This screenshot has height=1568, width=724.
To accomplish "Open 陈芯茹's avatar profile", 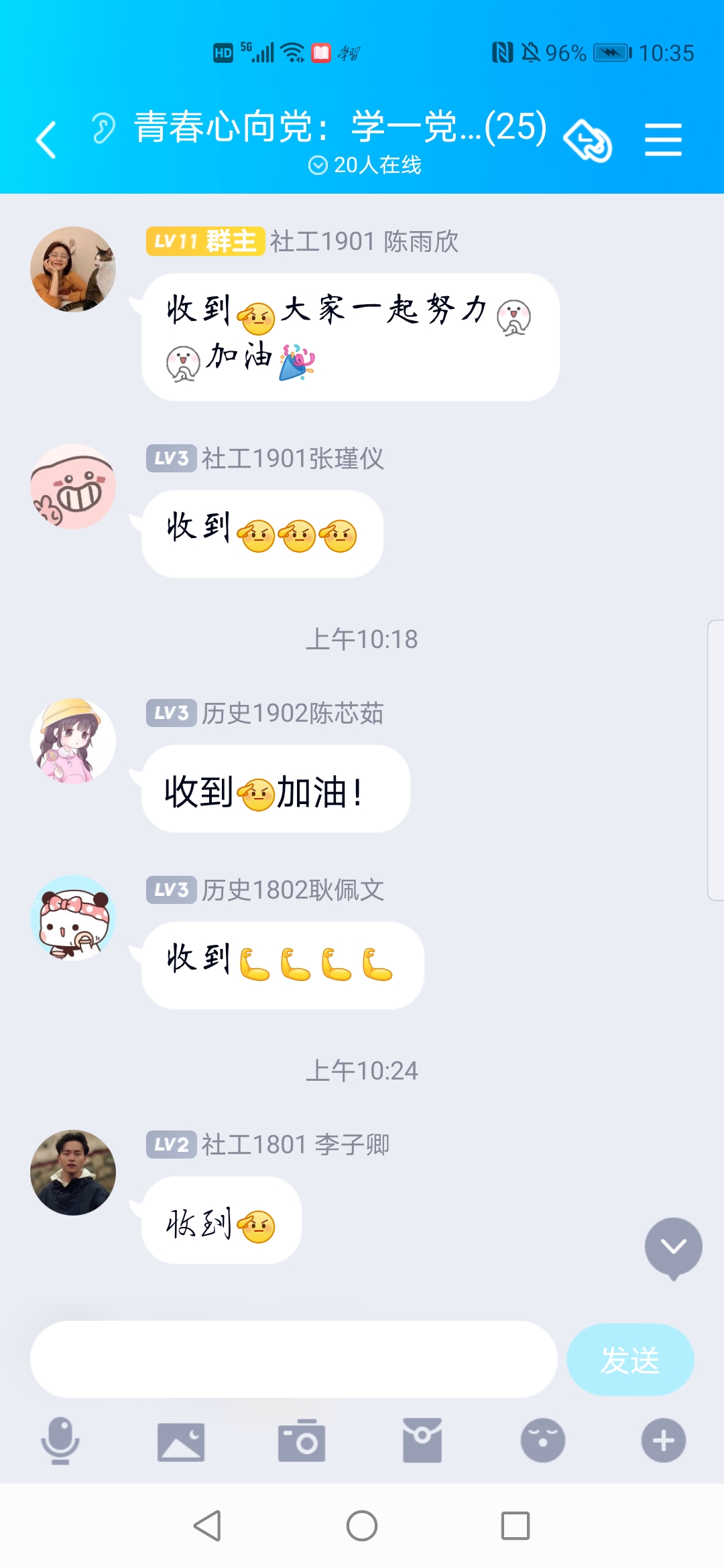I will [73, 741].
